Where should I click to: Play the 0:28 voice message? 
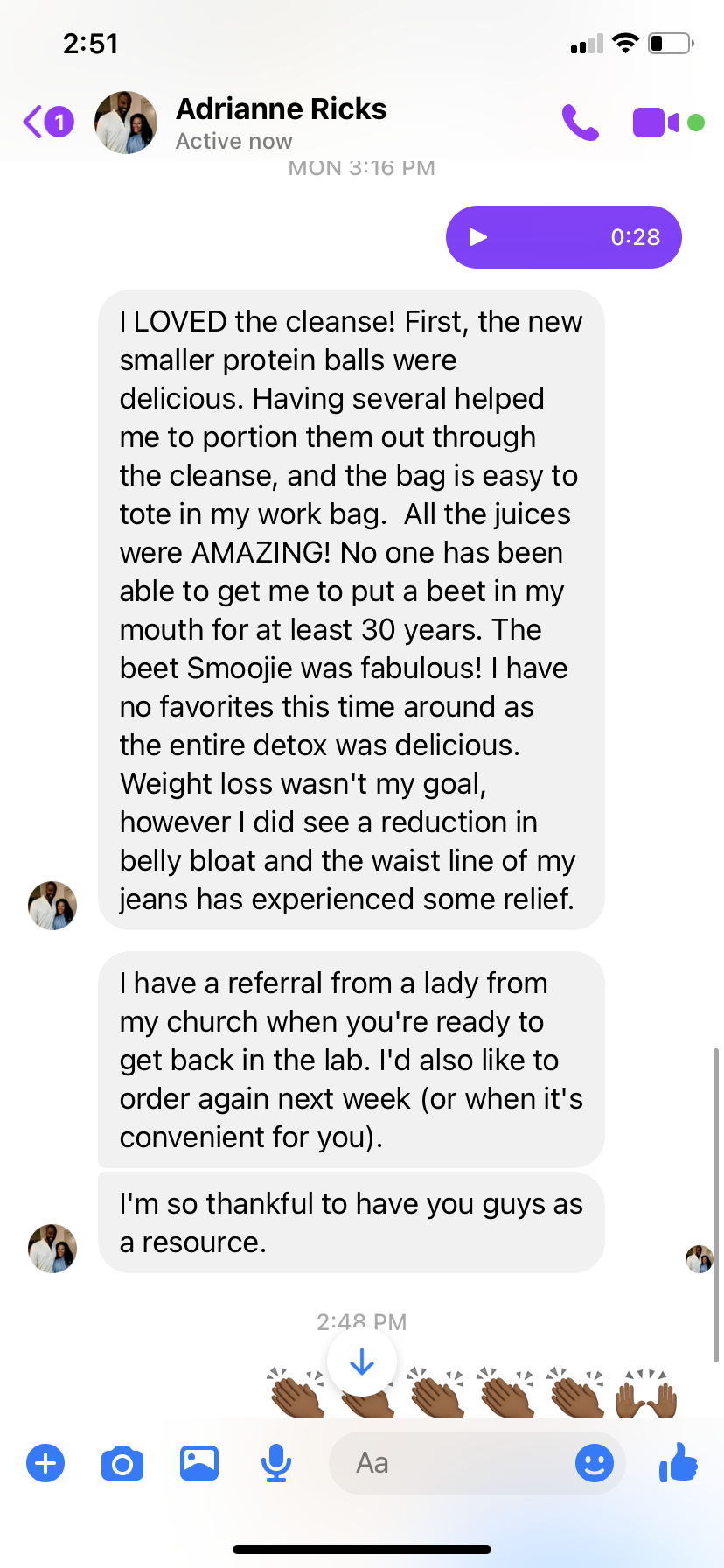pos(478,237)
